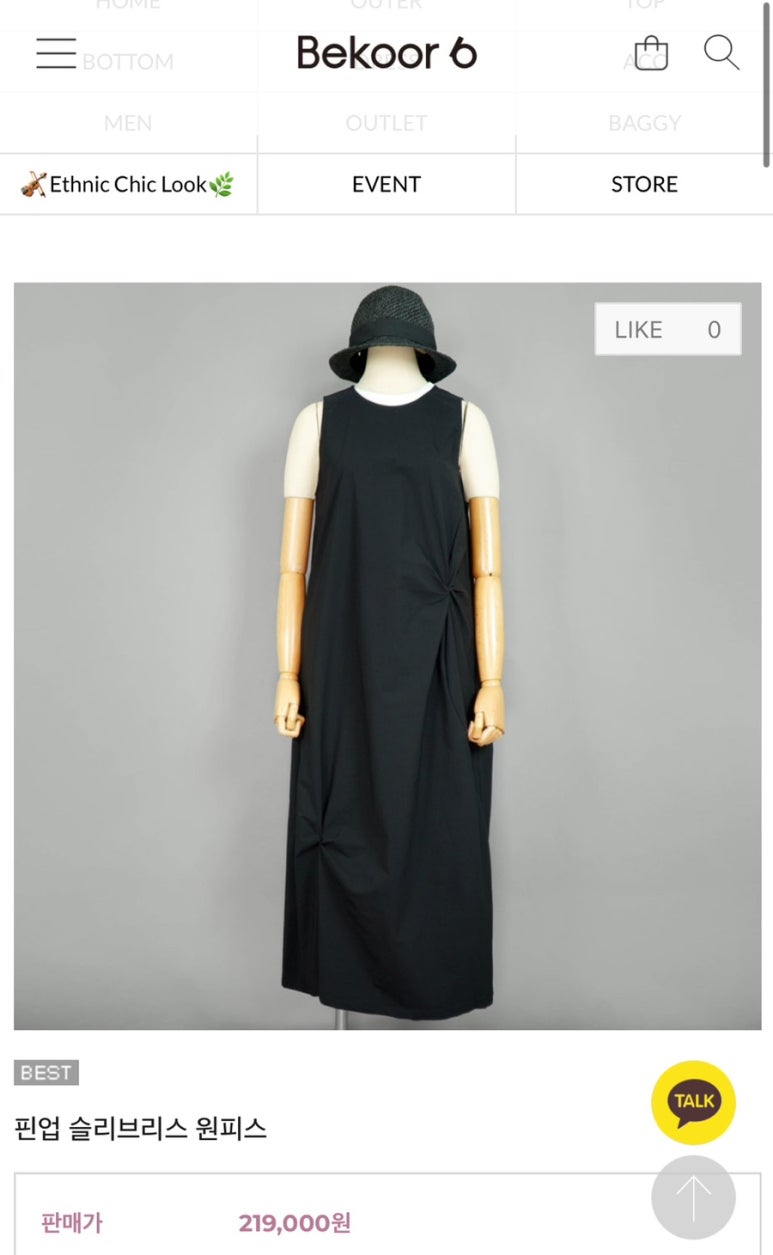The height and width of the screenshot is (1255, 773).
Task: View the black dress product image
Action: coord(387,655)
